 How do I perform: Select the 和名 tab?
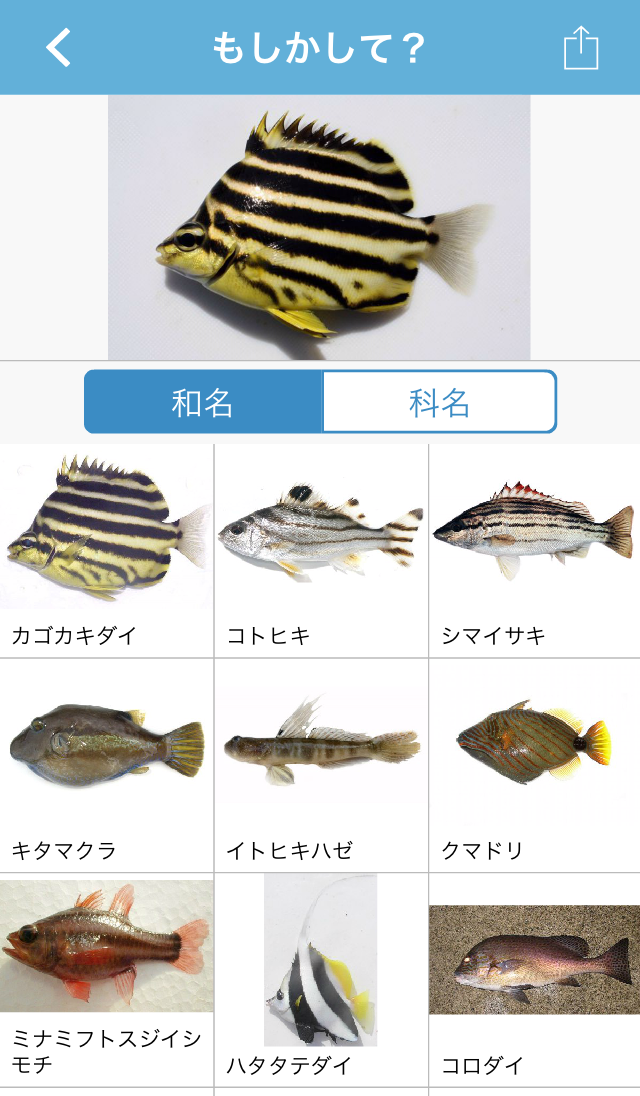coord(203,402)
